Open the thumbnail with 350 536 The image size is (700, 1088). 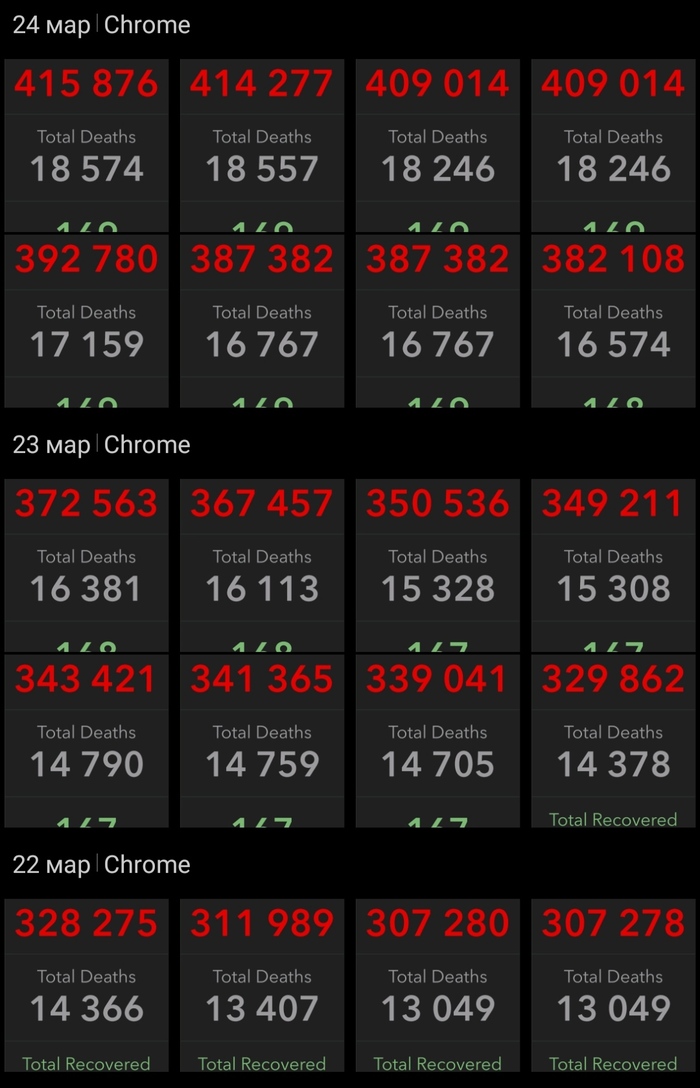pos(438,565)
